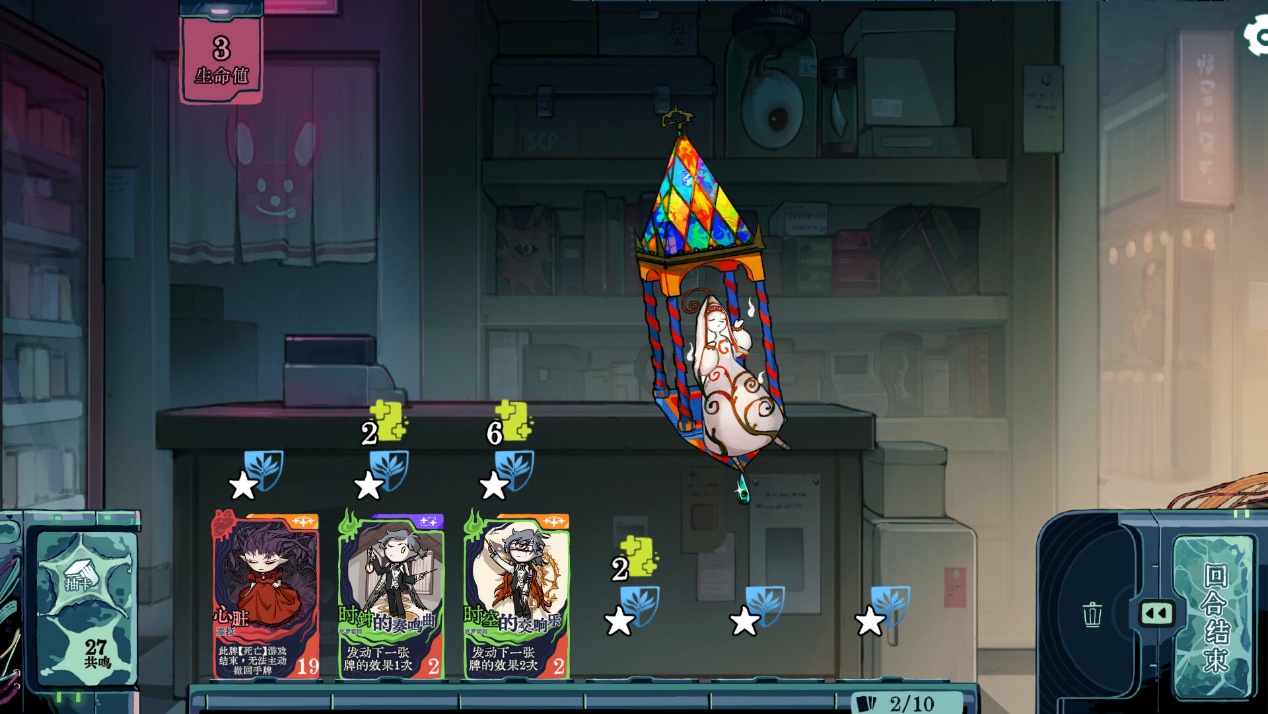Viewport: 1268px width, 714px height.
Task: Select the 时钟的奏鸣曲 card
Action: pyautogui.click(x=391, y=596)
